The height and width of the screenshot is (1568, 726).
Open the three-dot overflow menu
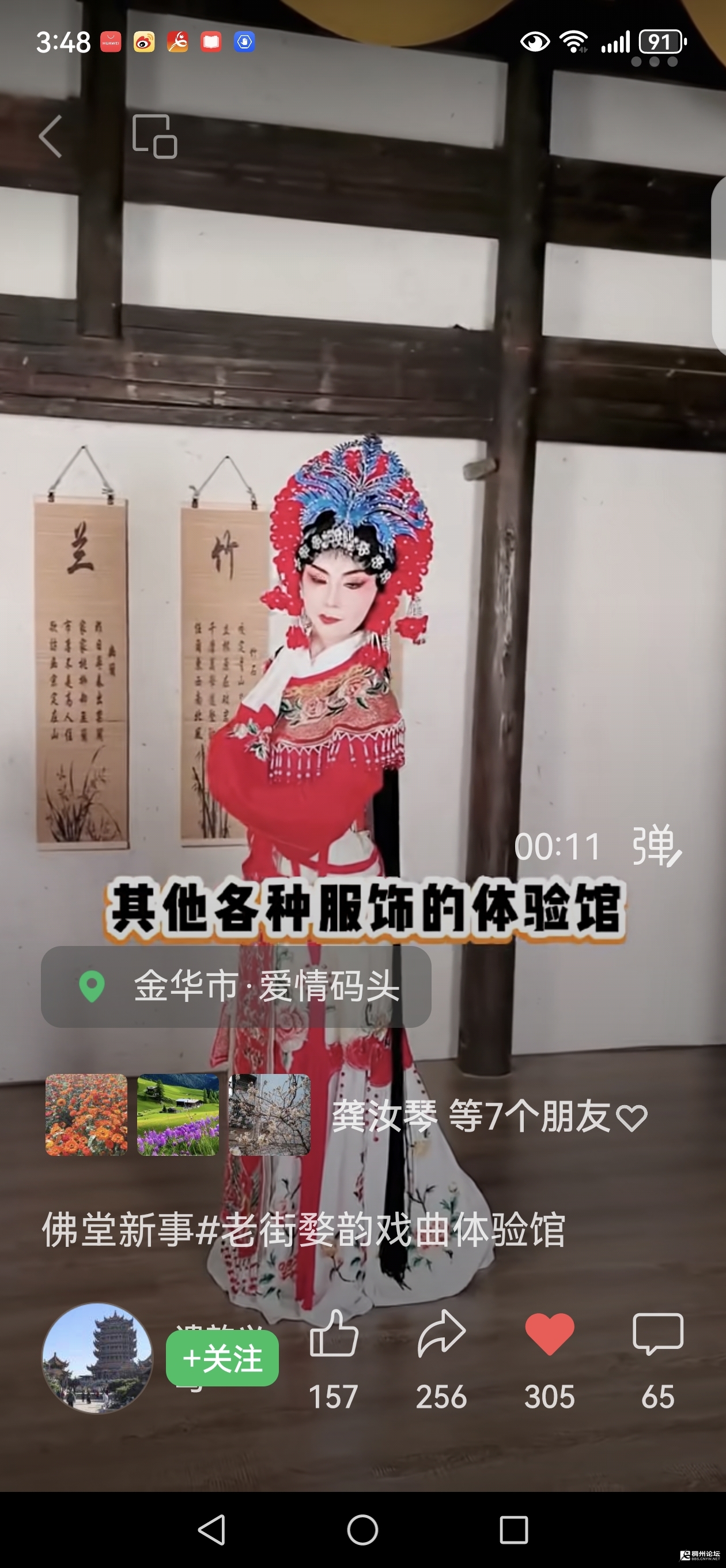pos(654,62)
